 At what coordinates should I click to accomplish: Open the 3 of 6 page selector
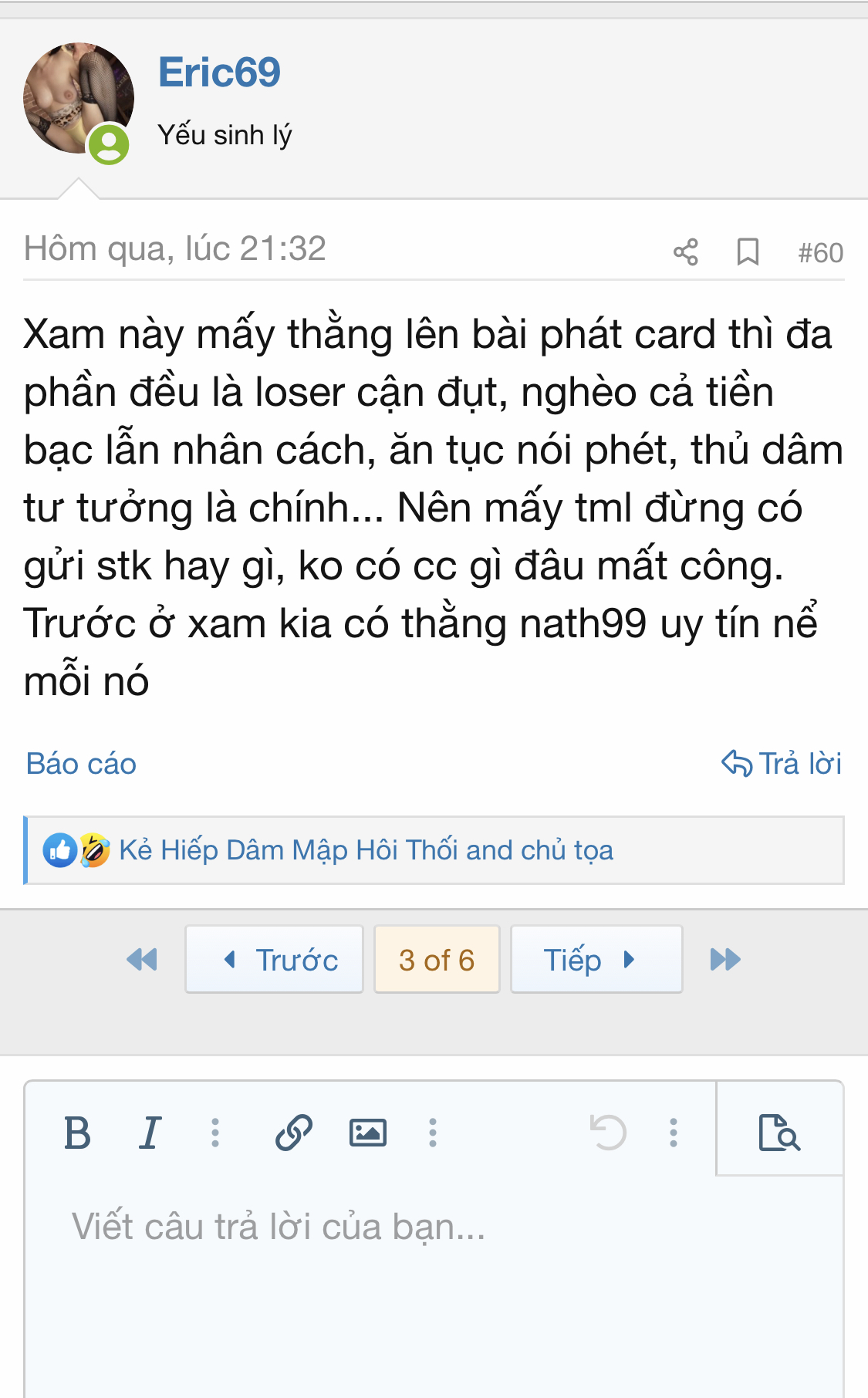pos(437,960)
